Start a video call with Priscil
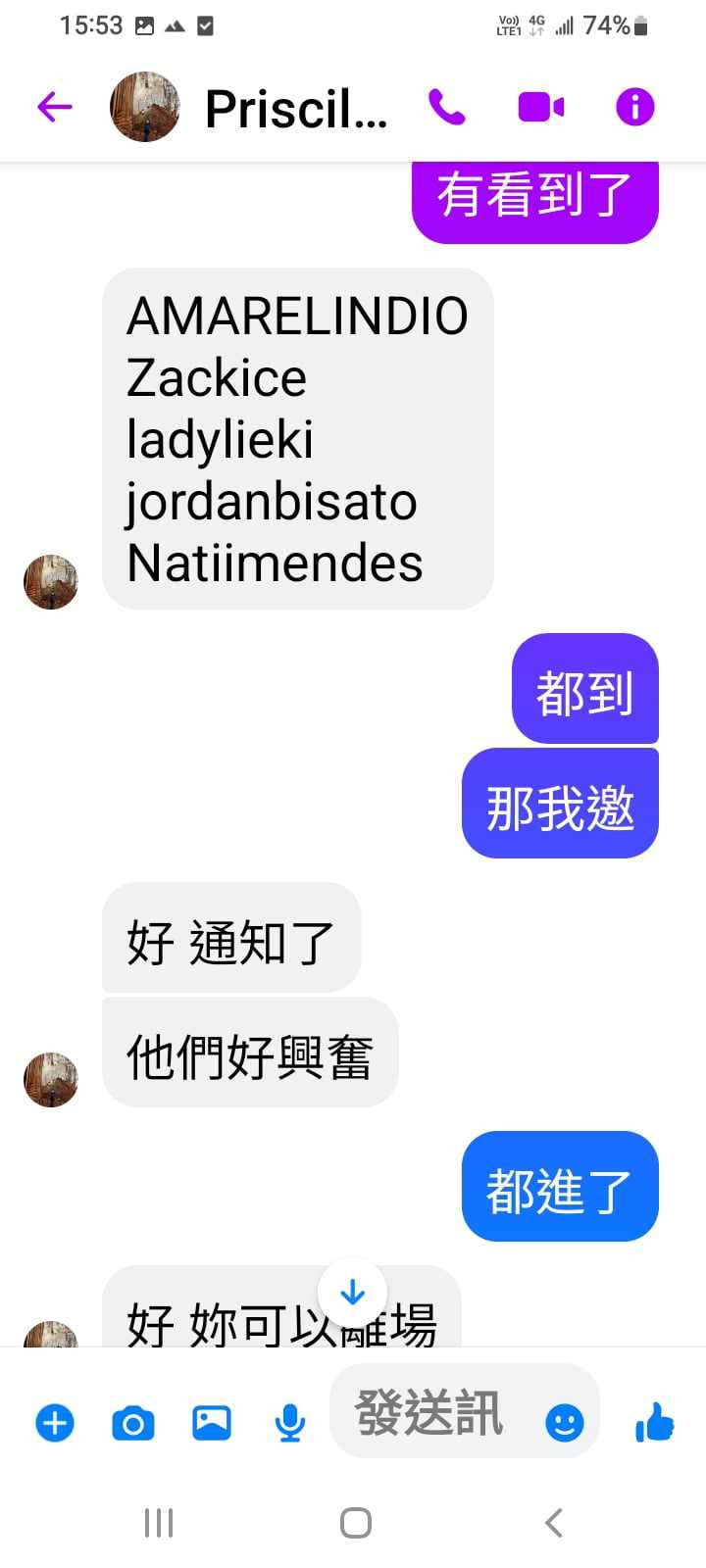 pos(540,107)
